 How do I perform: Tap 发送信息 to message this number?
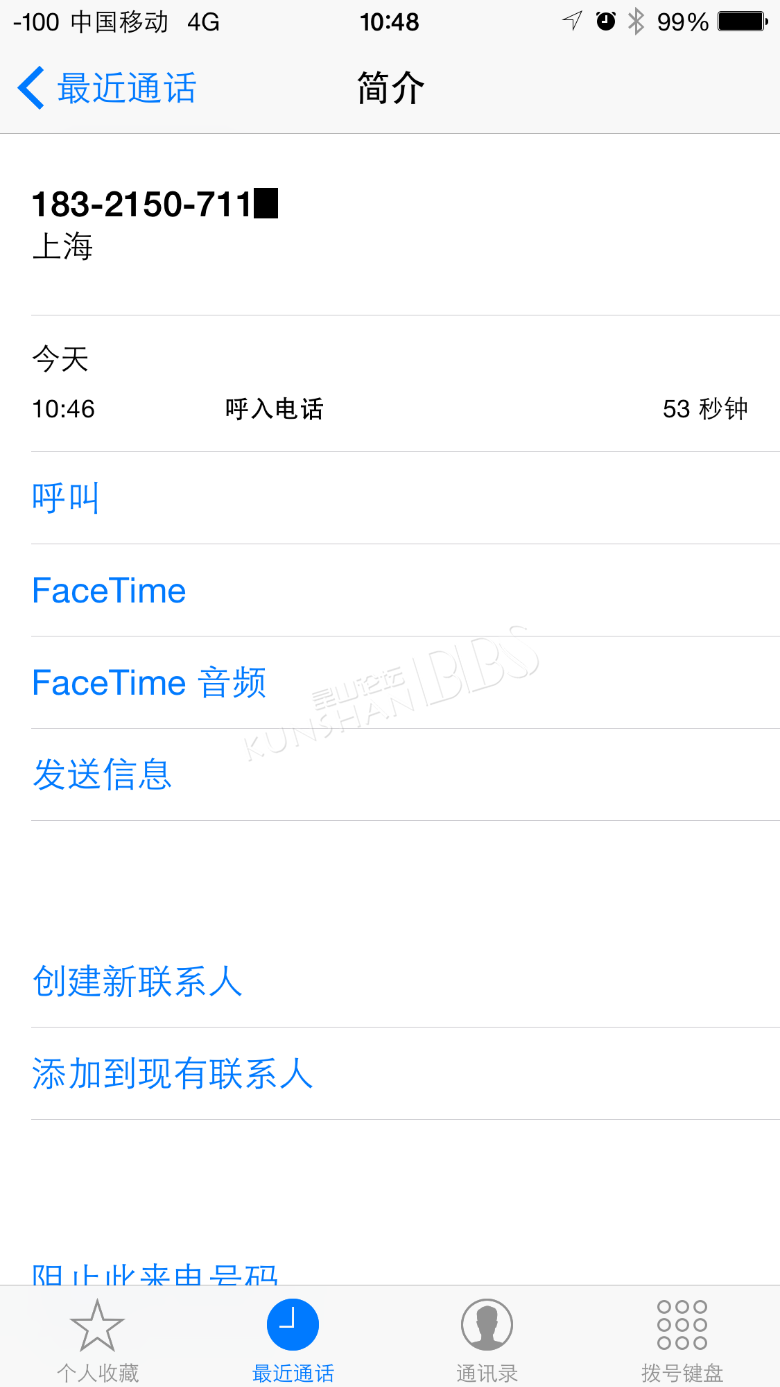click(x=405, y=774)
